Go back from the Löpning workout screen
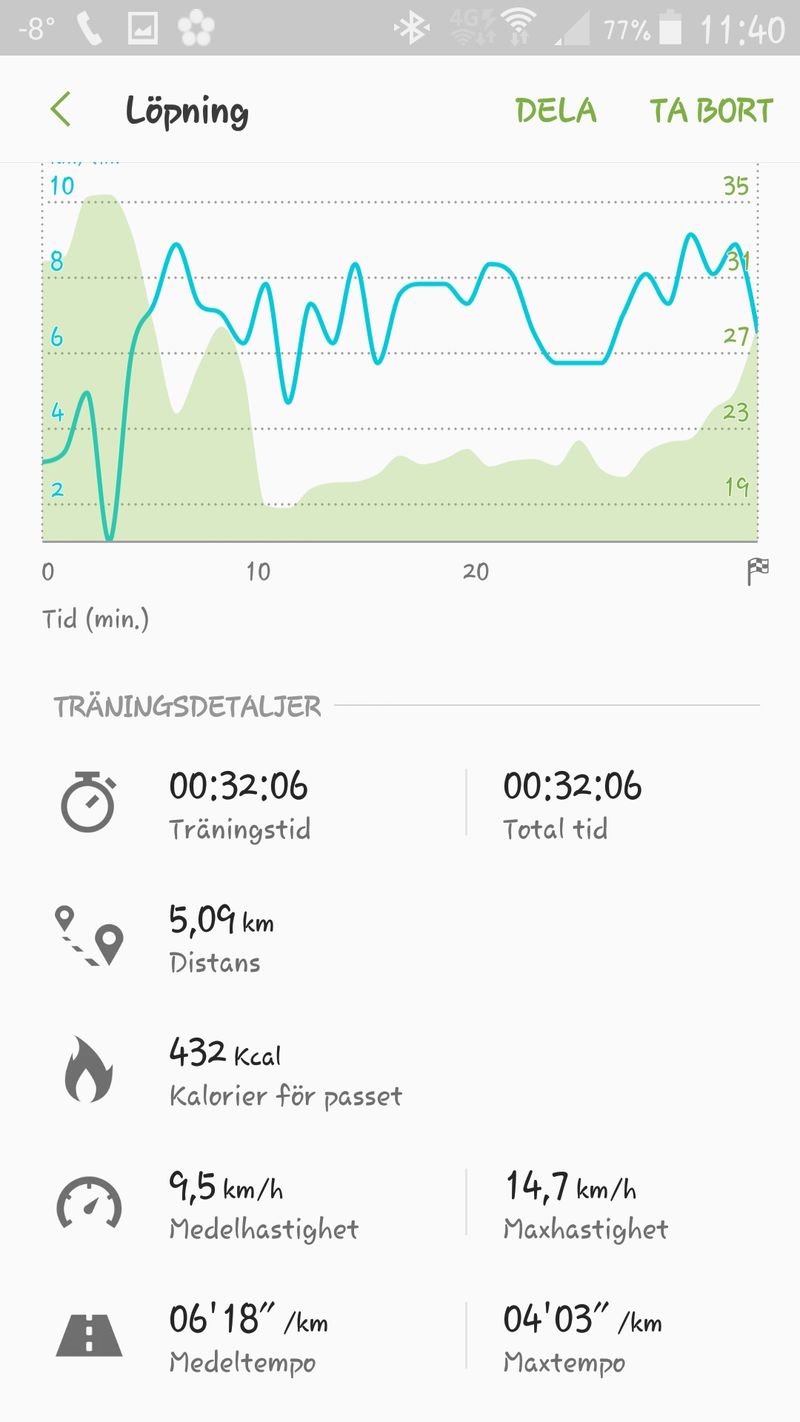 point(61,109)
